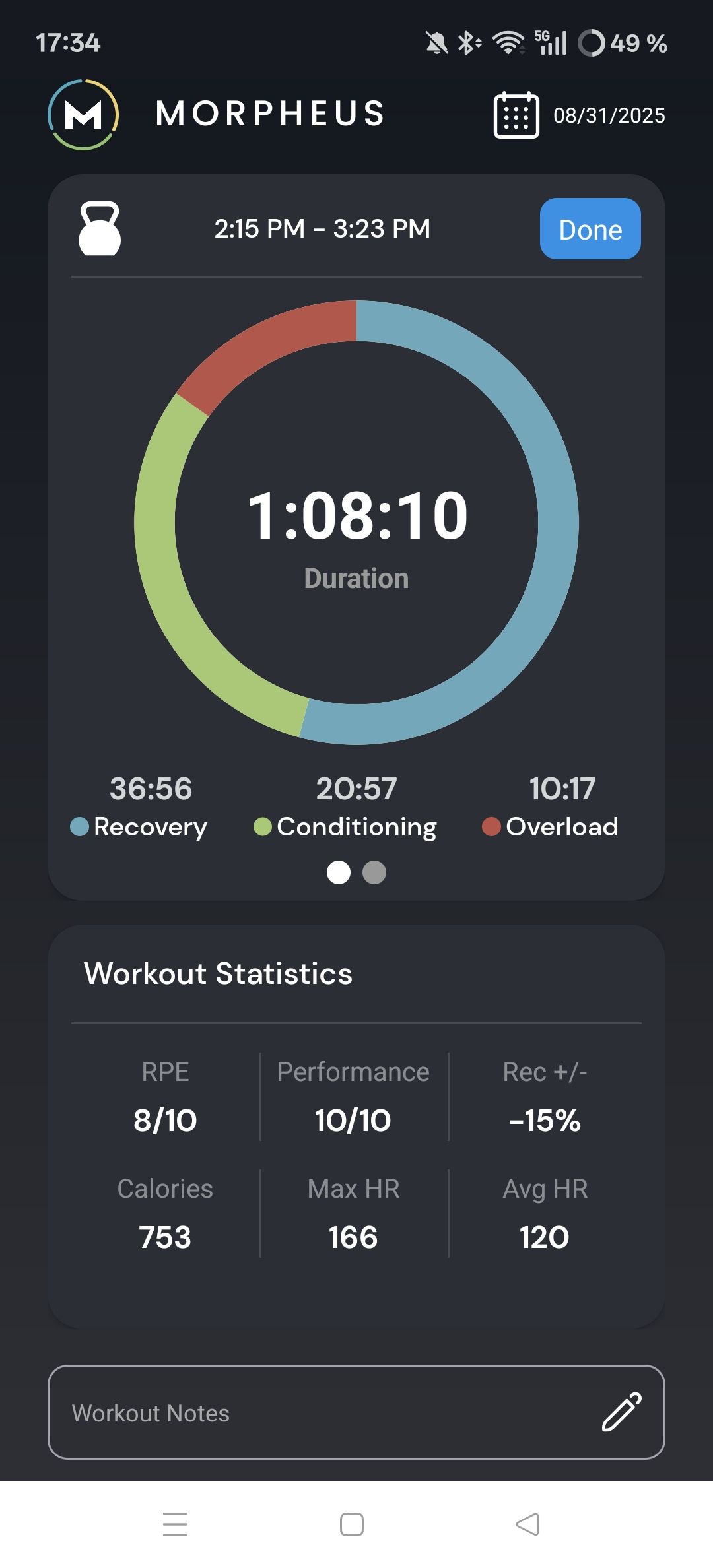Open recent apps from navigation bar

[175, 1524]
